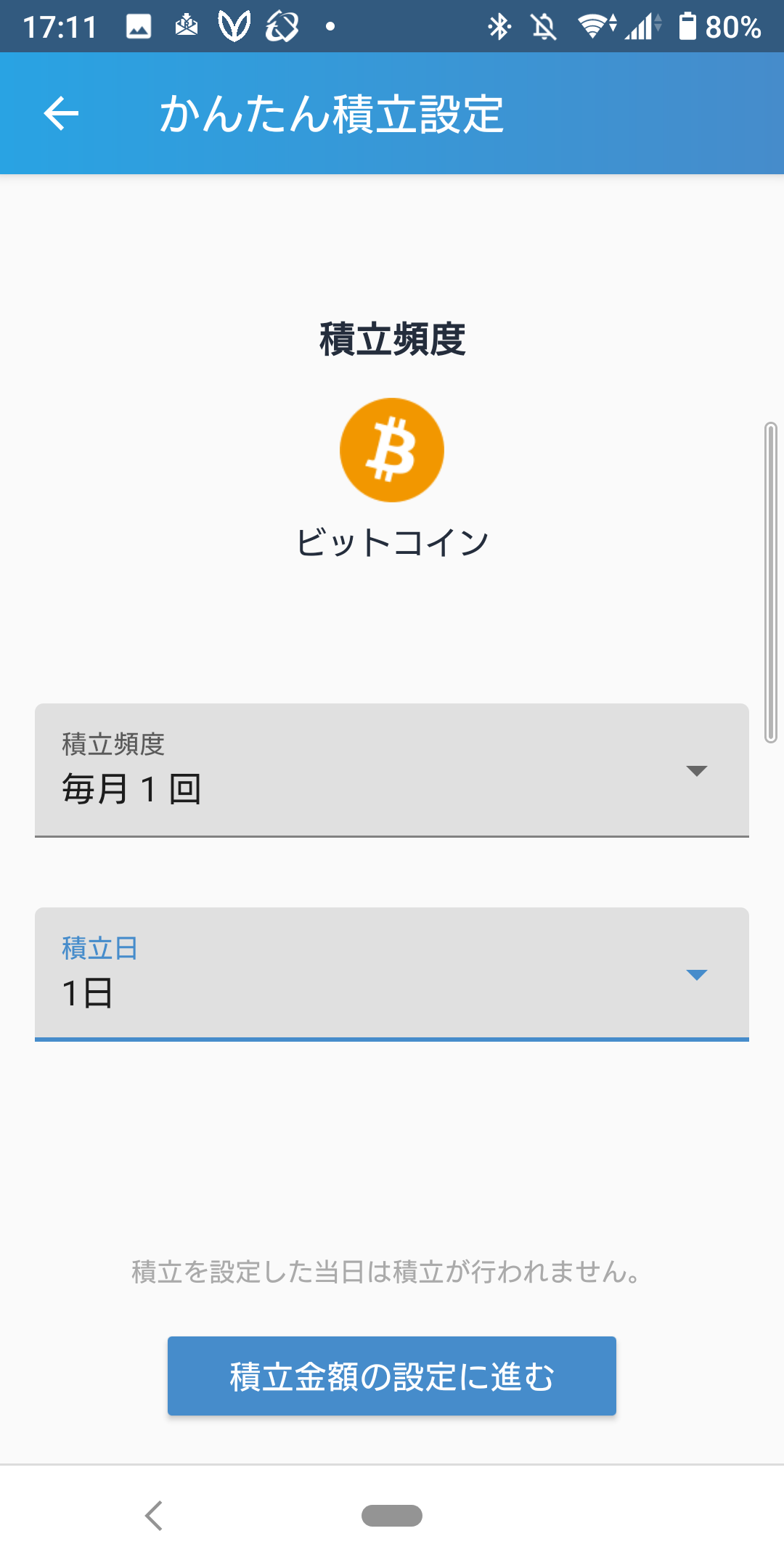This screenshot has height=1568, width=784.
Task: Tap the home pill in navigation bar
Action: tap(392, 1516)
